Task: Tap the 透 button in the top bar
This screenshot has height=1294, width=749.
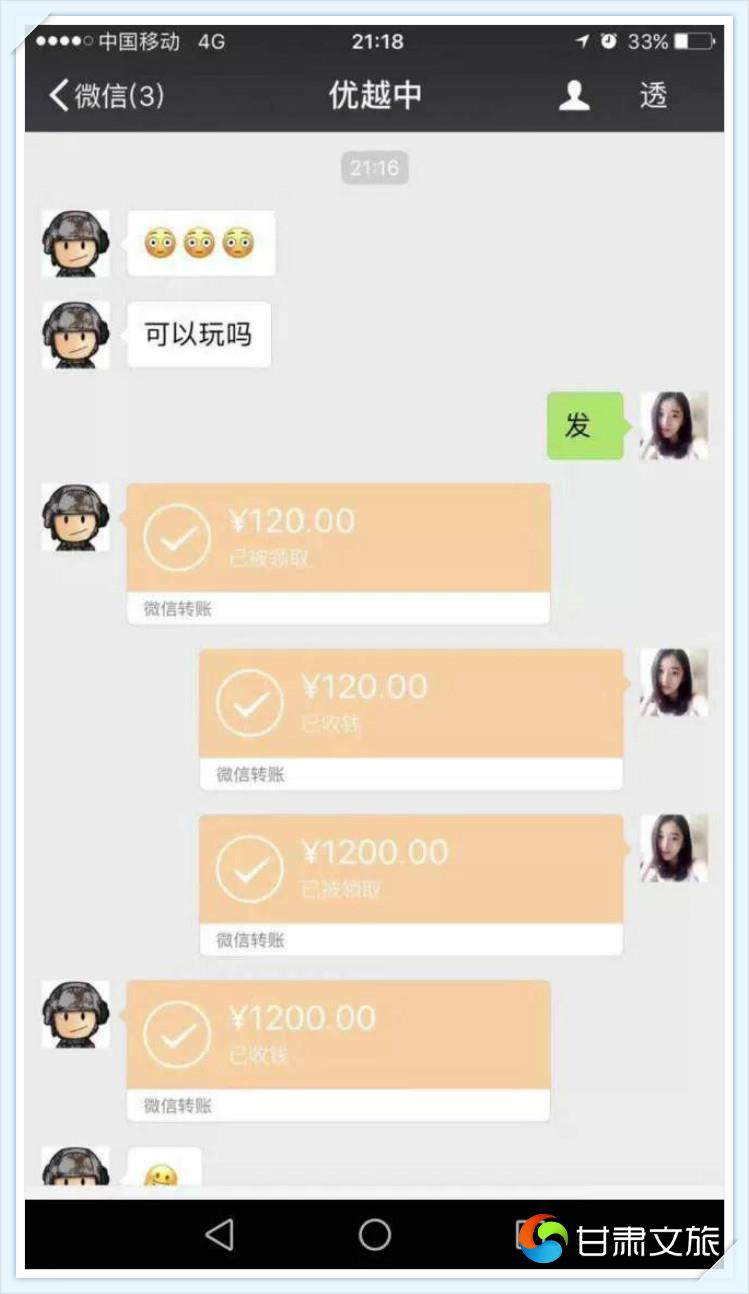Action: click(653, 96)
